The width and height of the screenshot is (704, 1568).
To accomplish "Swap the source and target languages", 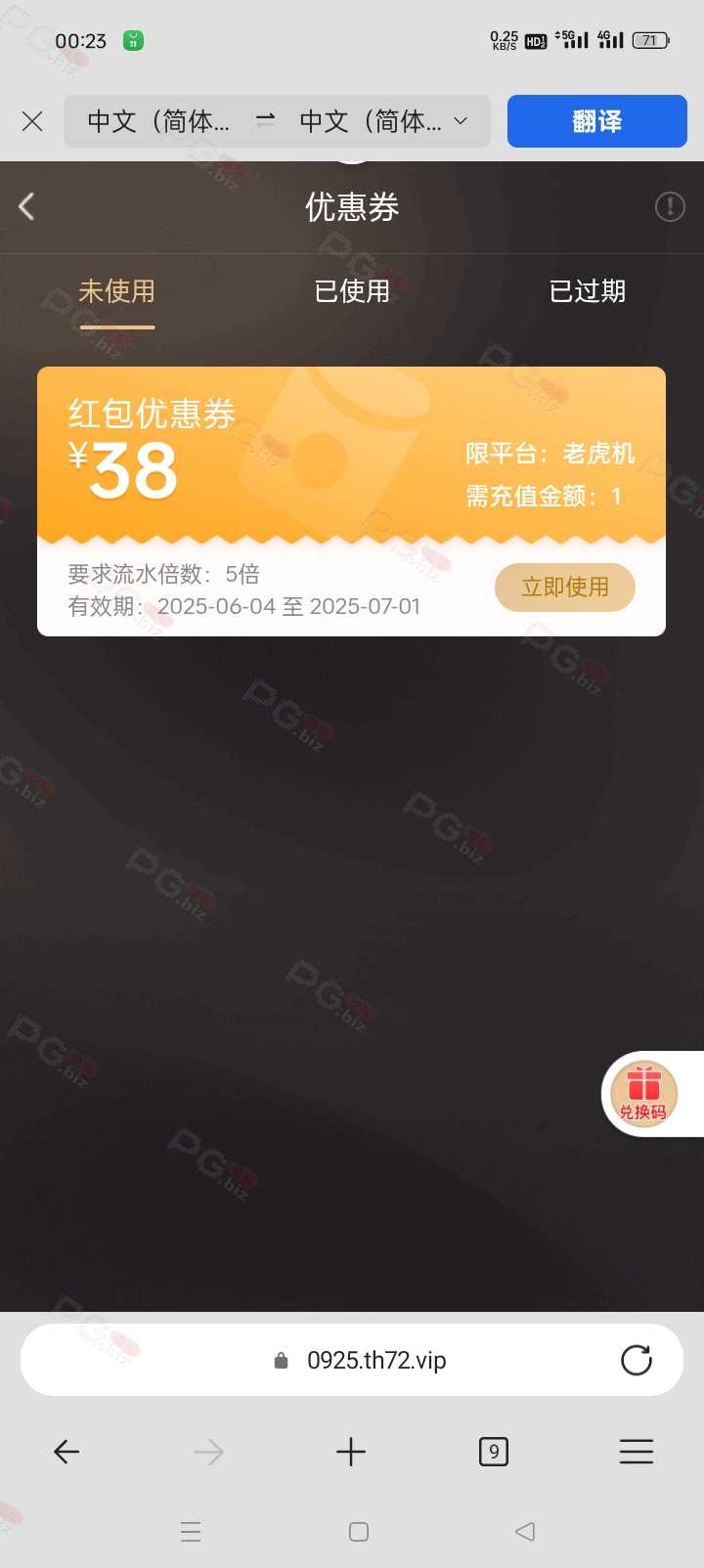I will coord(265,120).
